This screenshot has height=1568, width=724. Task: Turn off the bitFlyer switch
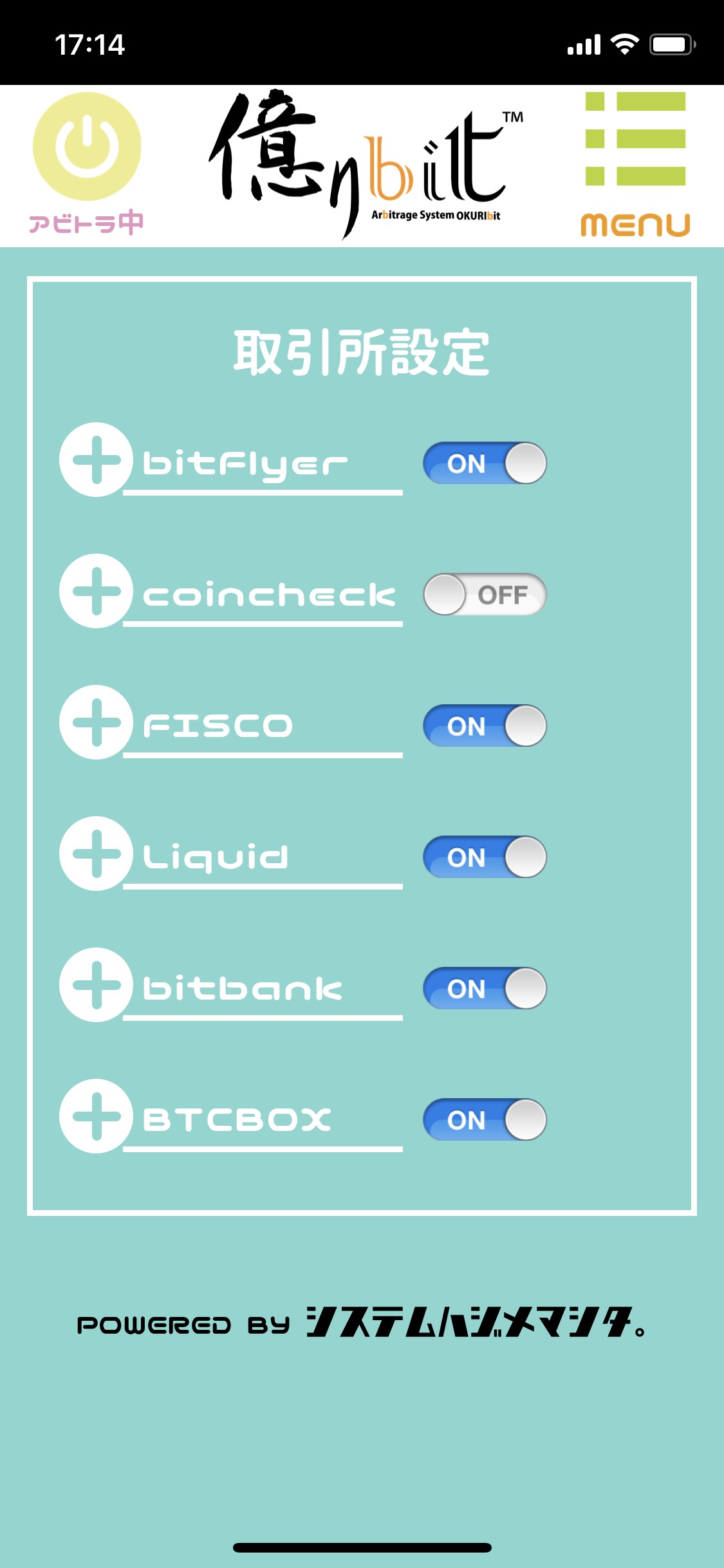(x=484, y=463)
